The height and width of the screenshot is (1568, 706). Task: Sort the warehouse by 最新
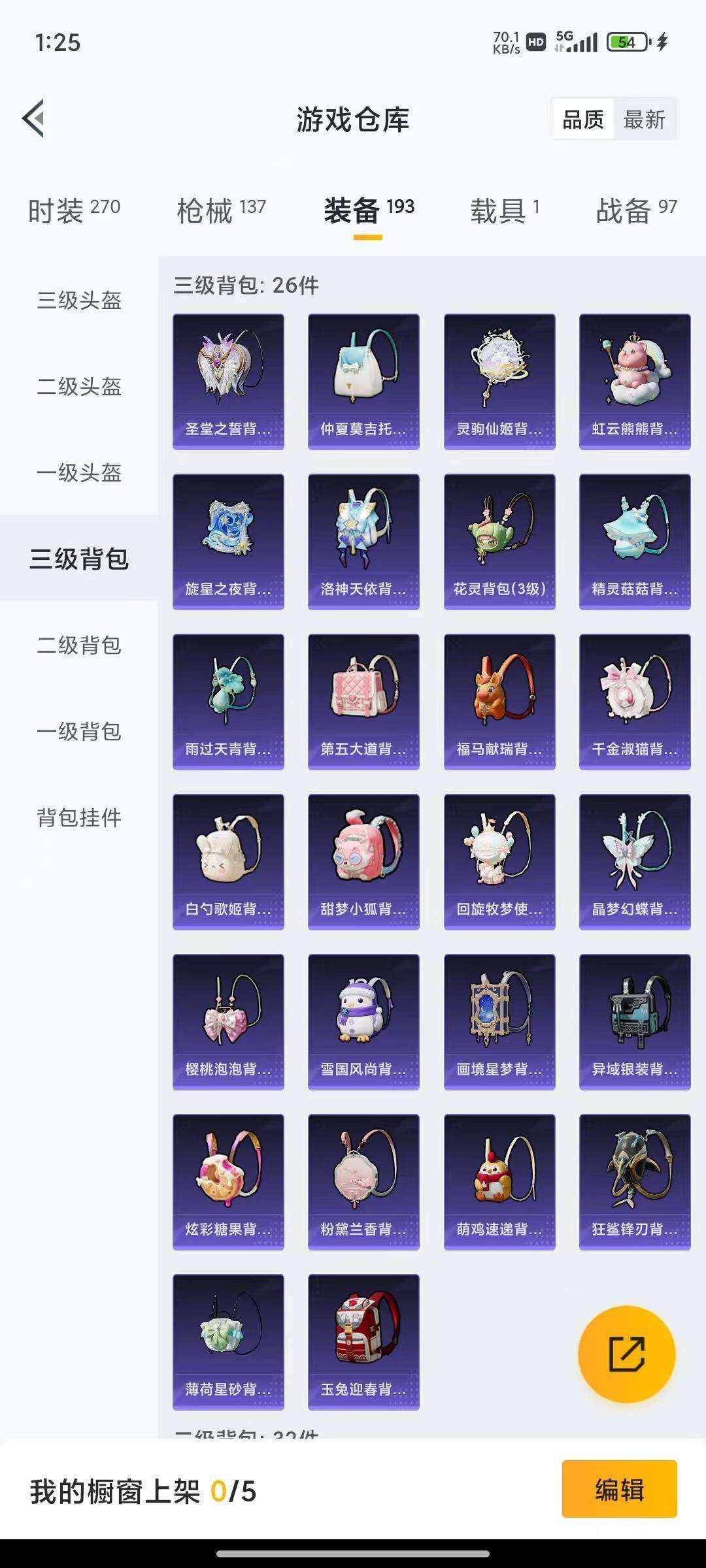tap(644, 120)
